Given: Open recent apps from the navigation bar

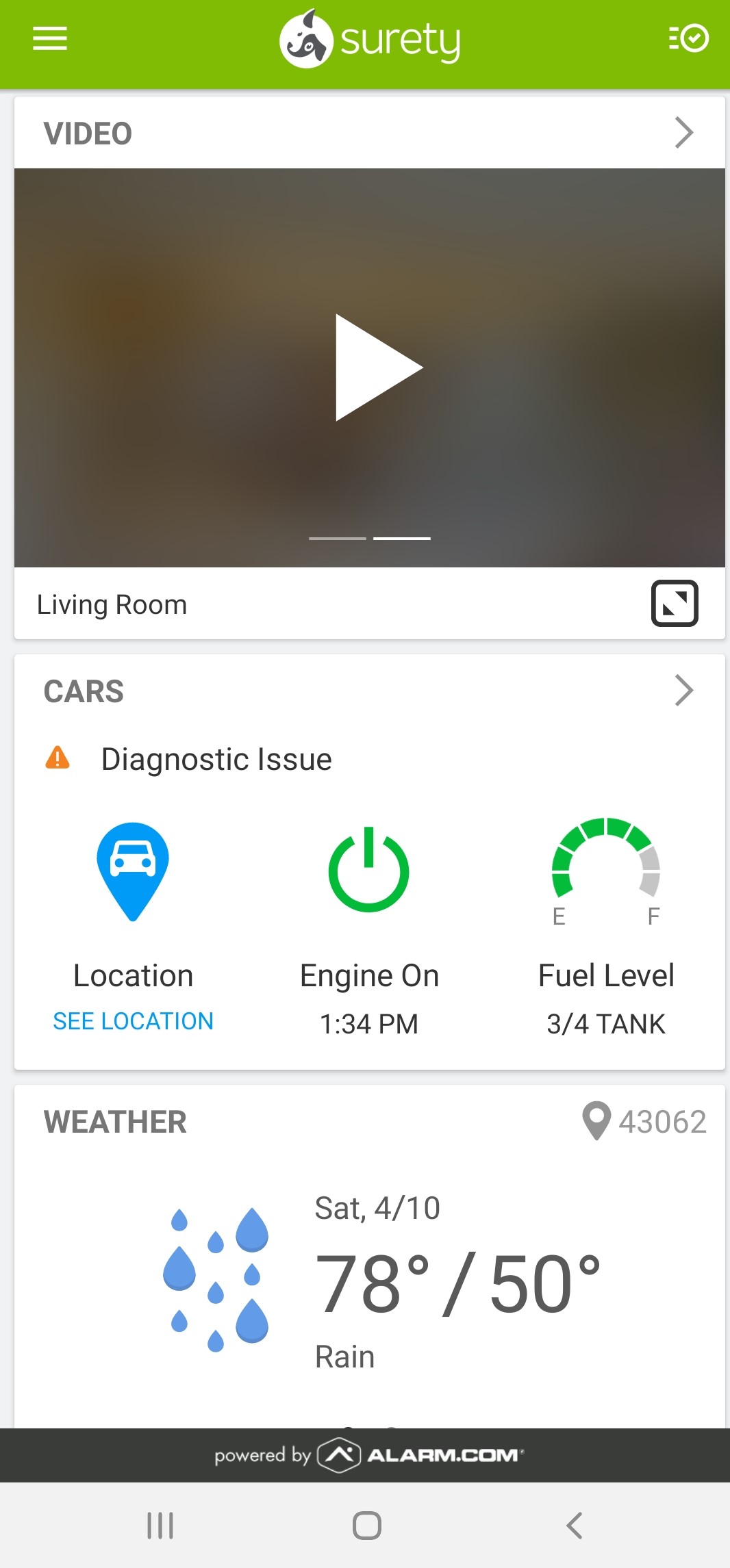Looking at the screenshot, I should click(160, 1526).
